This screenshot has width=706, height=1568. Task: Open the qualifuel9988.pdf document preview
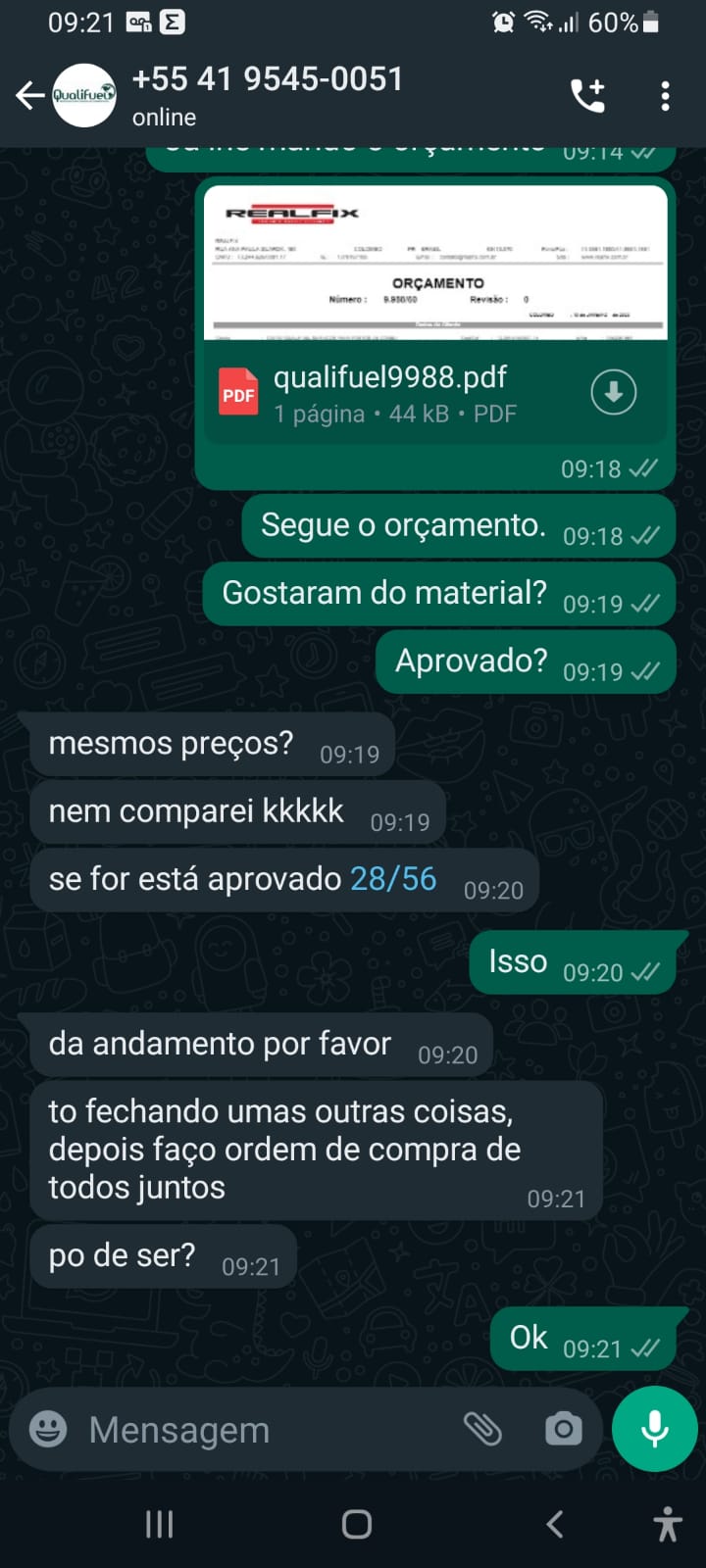click(435, 263)
